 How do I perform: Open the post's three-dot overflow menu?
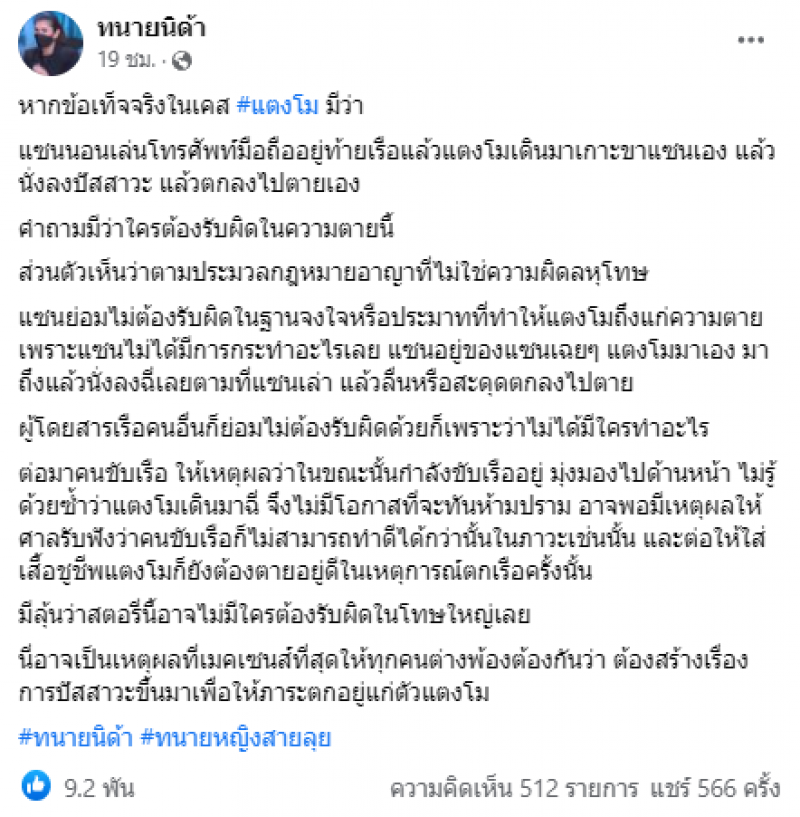[753, 41]
